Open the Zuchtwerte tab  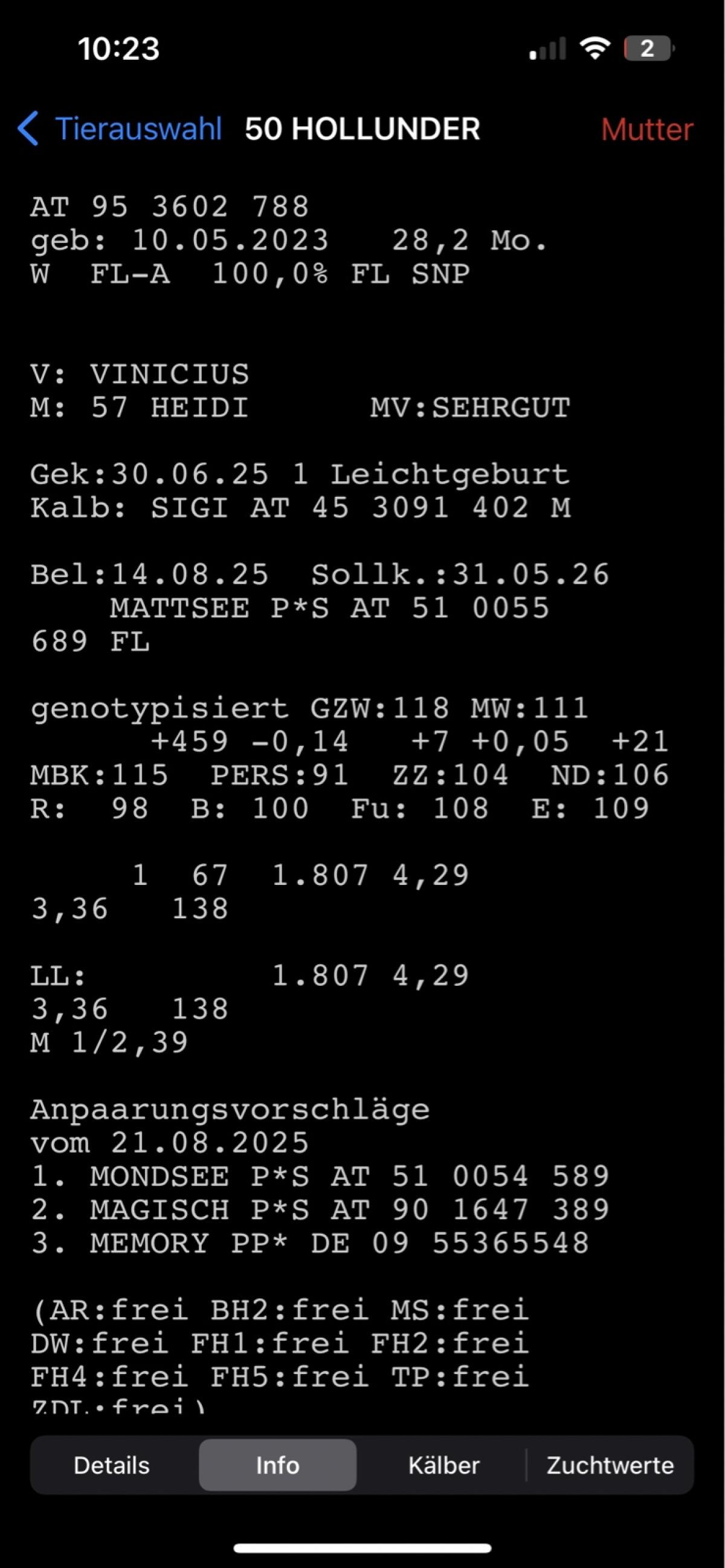pos(610,1465)
